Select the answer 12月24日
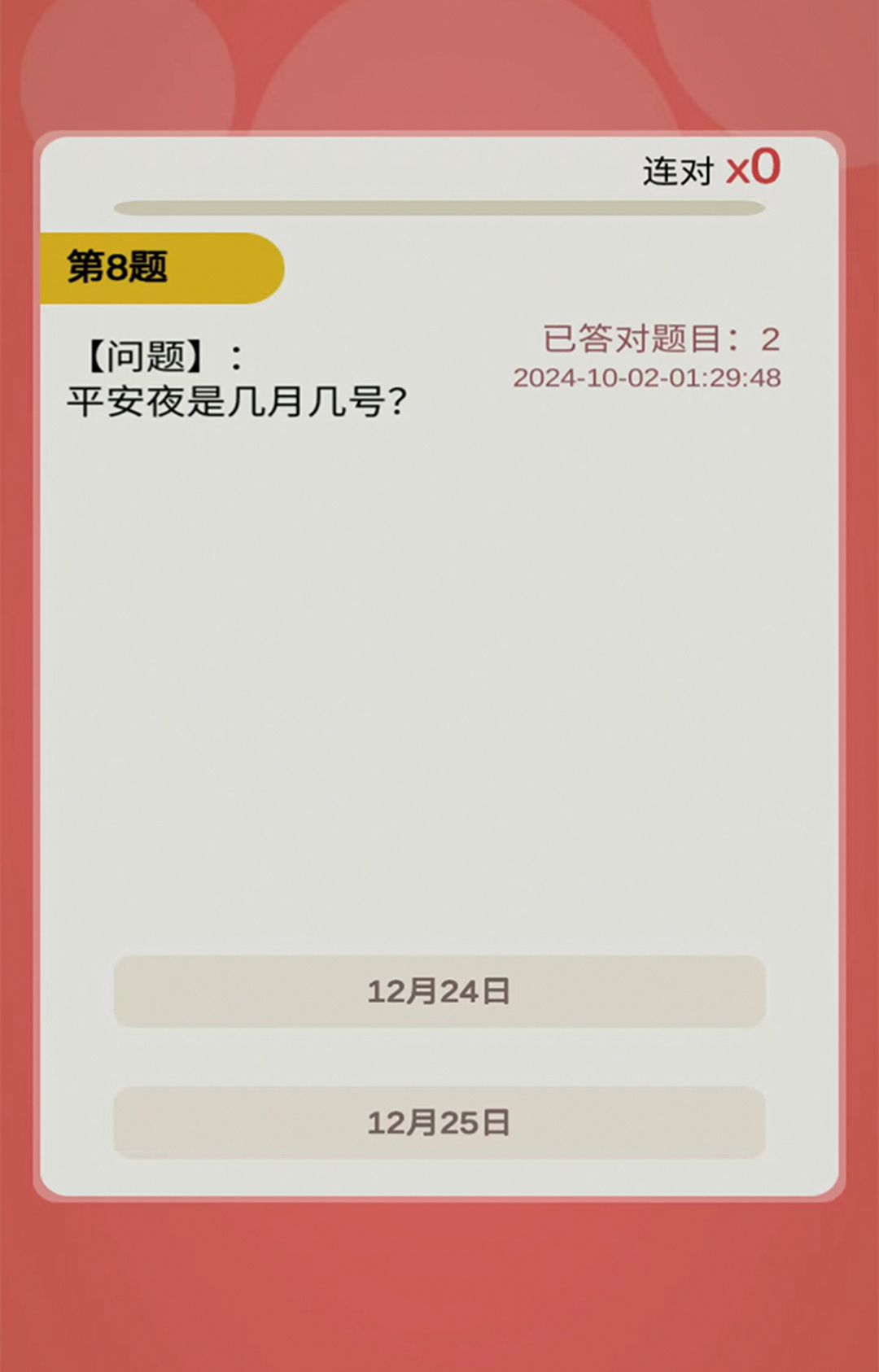The height and width of the screenshot is (1372, 879). 439,991
